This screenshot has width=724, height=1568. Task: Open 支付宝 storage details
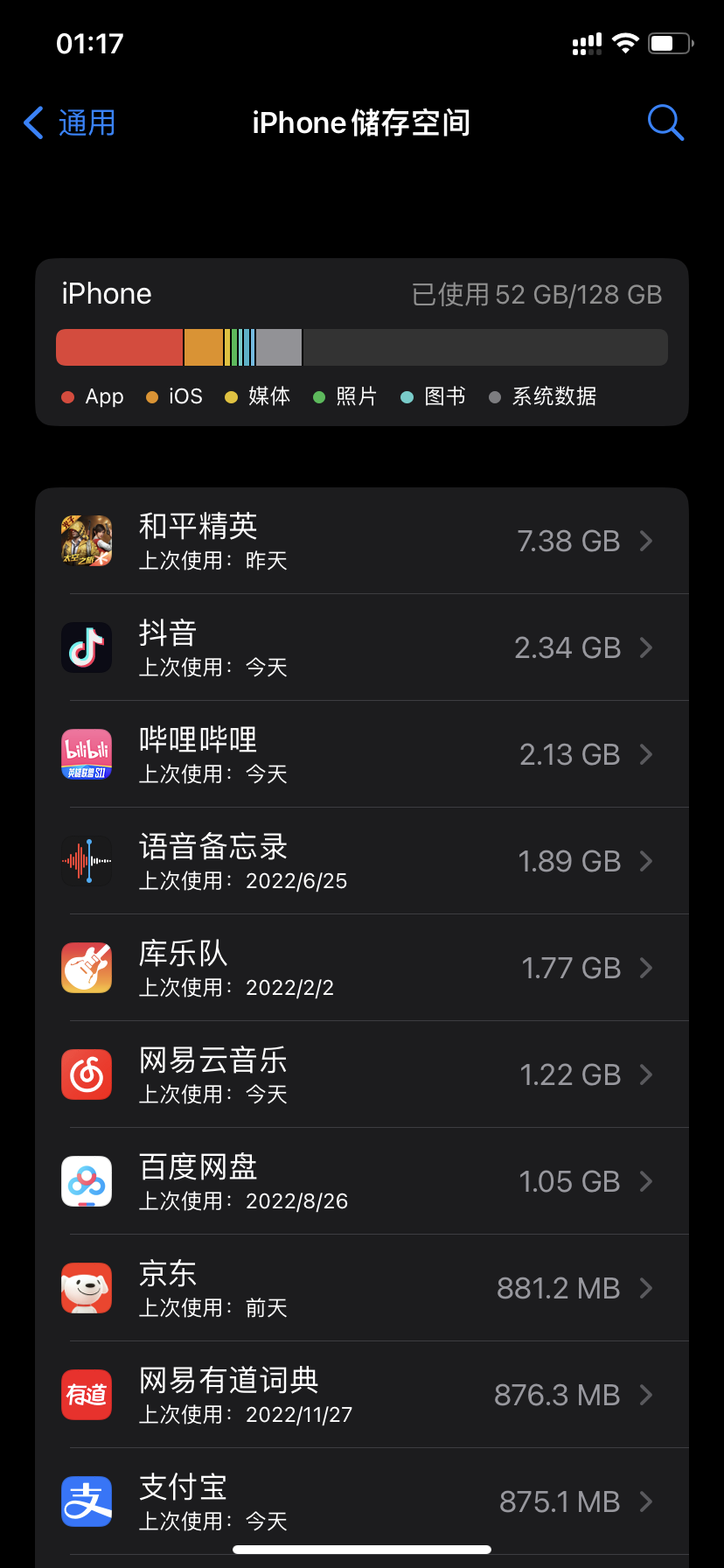click(x=362, y=1501)
